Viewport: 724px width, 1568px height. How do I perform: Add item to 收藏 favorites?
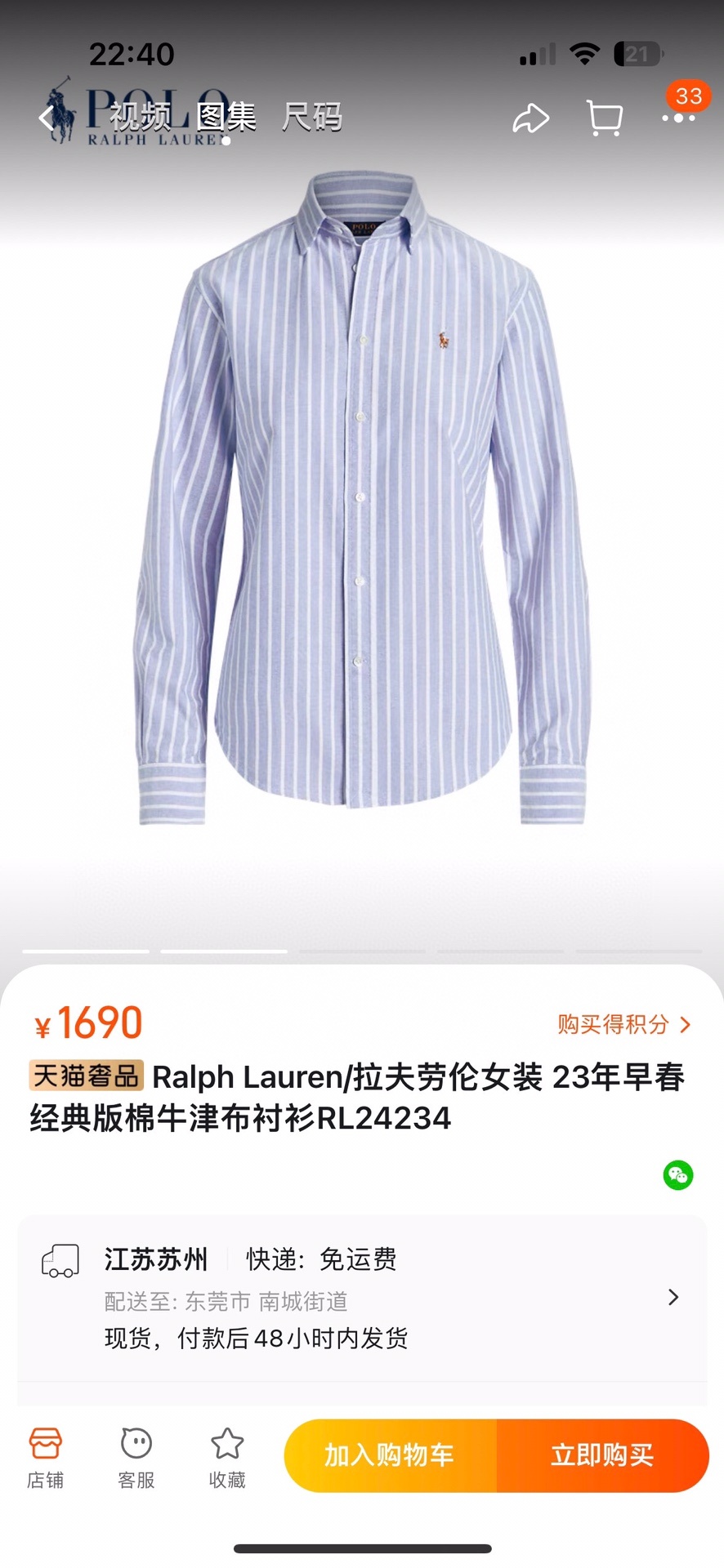[227, 1458]
